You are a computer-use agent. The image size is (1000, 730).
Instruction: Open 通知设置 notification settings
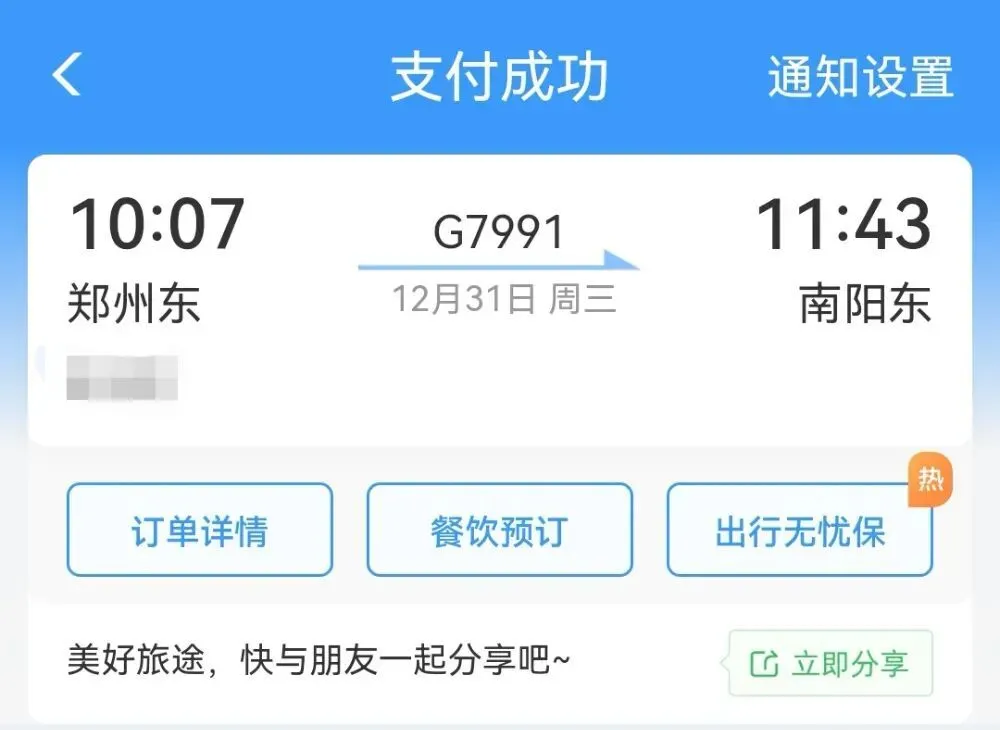(860, 77)
